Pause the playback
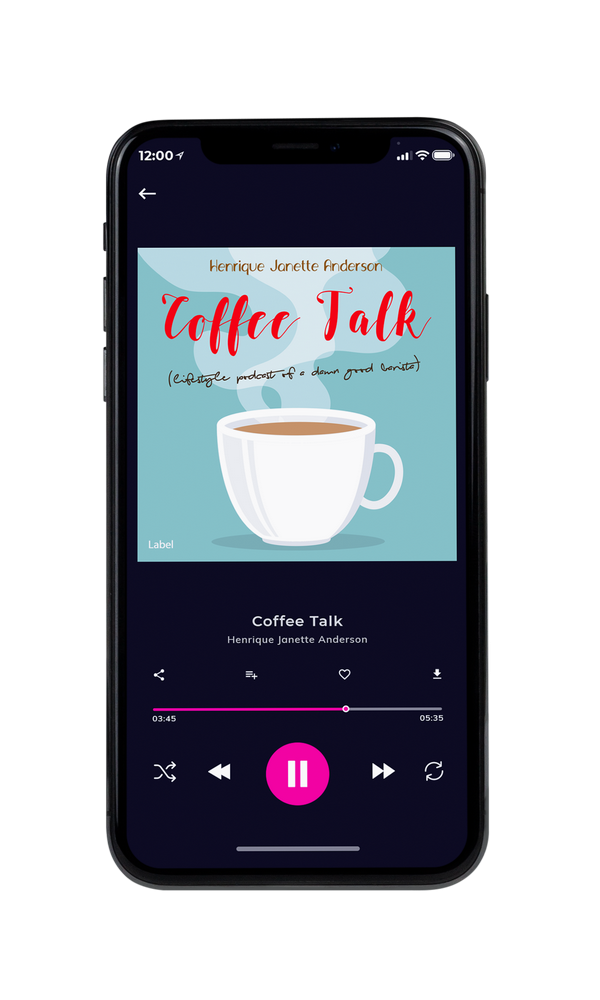This screenshot has width=600, height=1000. pyautogui.click(x=297, y=773)
